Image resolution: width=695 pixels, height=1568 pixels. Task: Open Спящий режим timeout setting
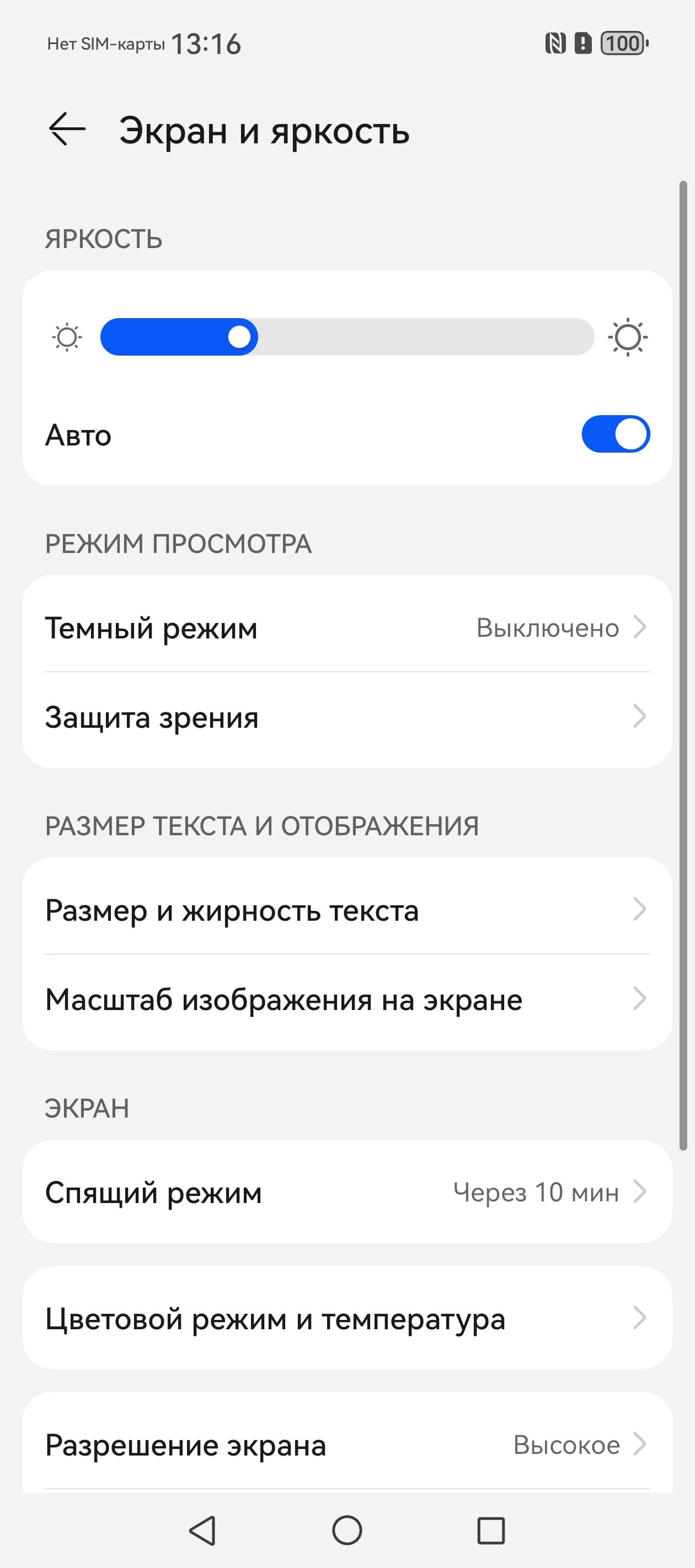(346, 1192)
